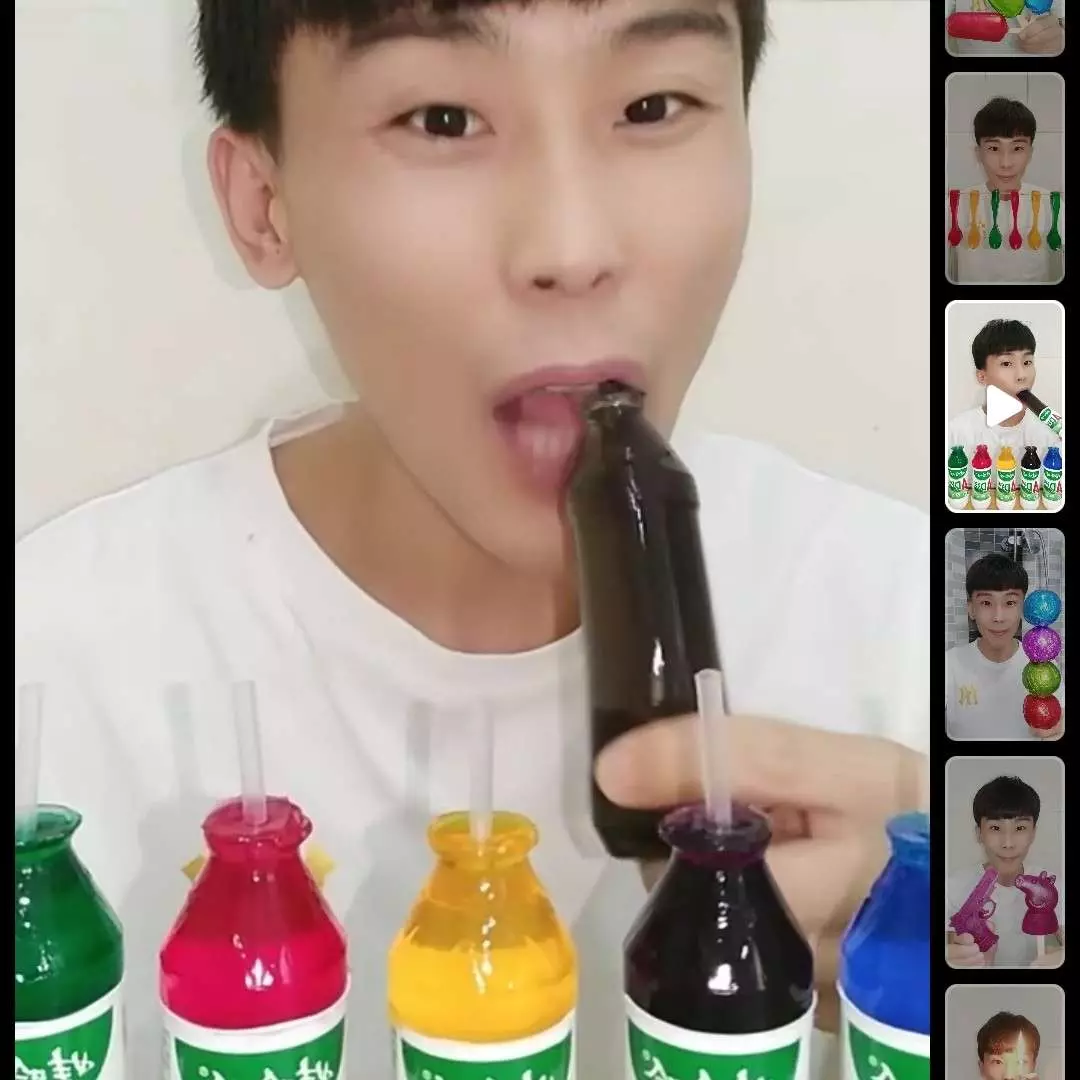1080x1080 pixels.
Task: Play the highlighted drink bottles video
Action: point(1004,406)
